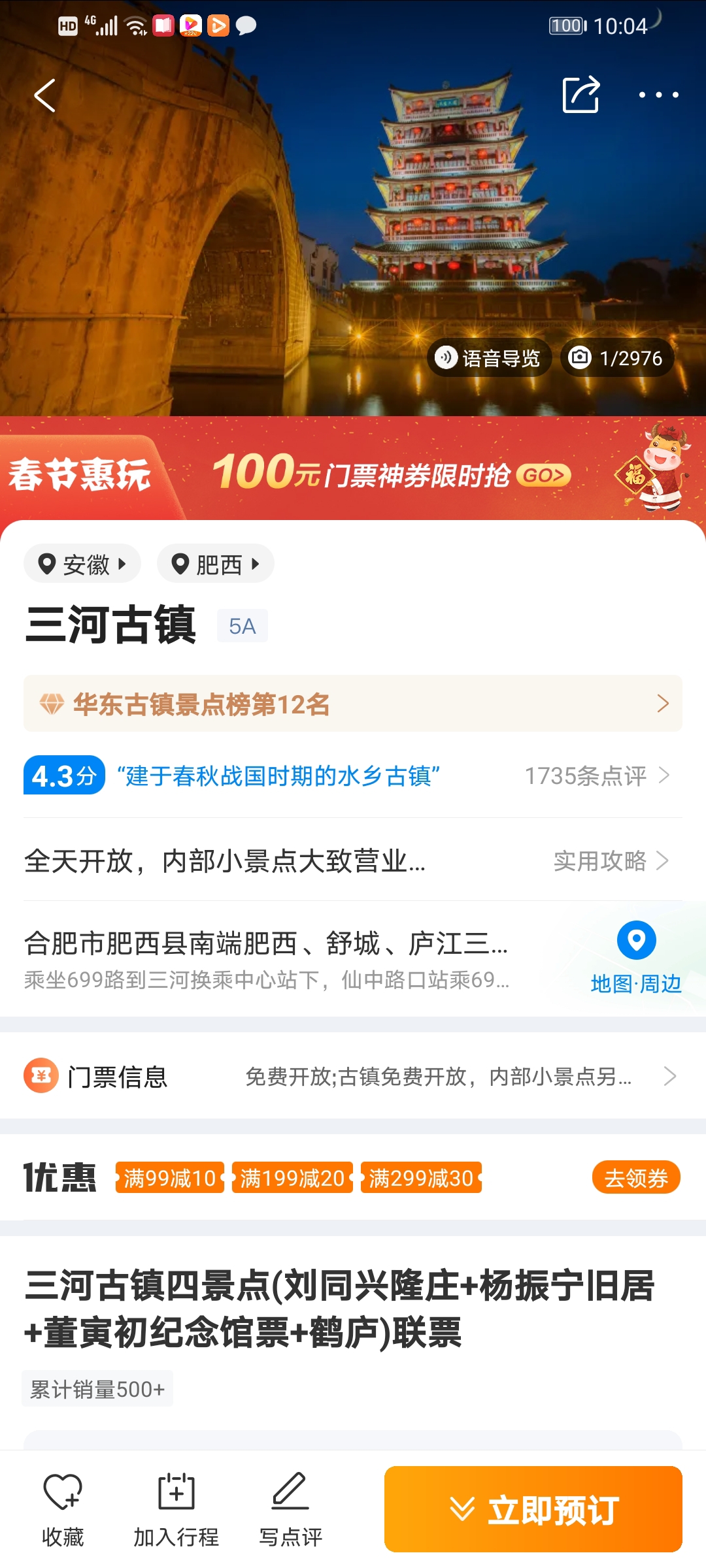The height and width of the screenshot is (1568, 706).
Task: Tap 写点评 to write a review
Action: click(290, 1509)
